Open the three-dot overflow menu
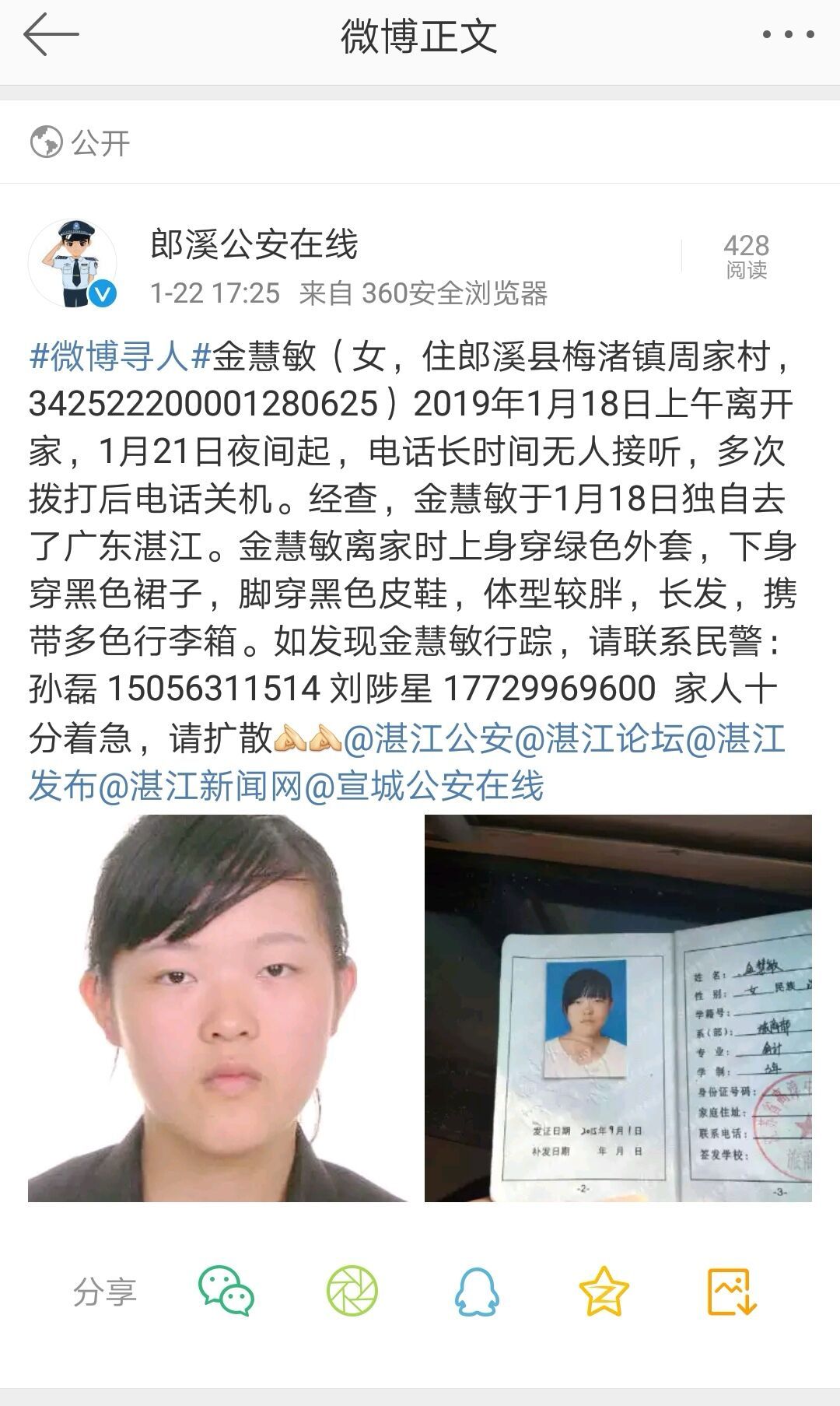This screenshot has width=840, height=1406. (x=788, y=34)
